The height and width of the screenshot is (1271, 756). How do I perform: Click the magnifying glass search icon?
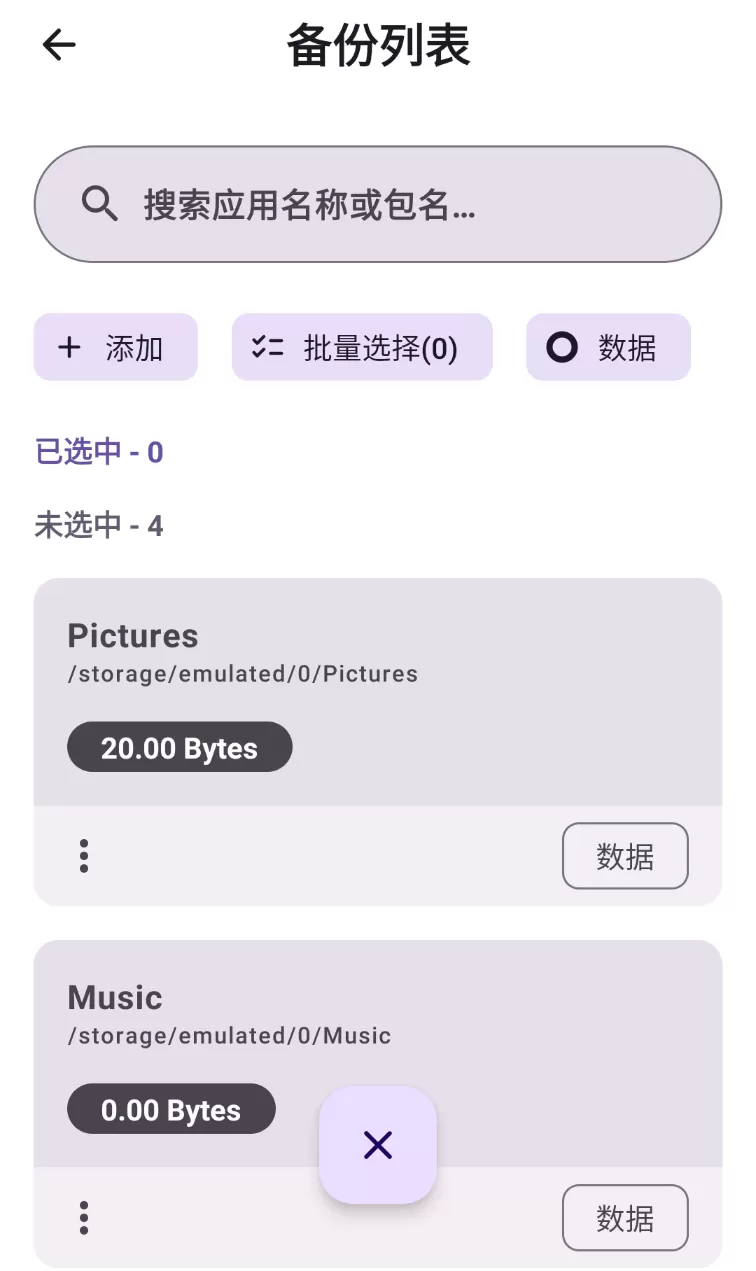point(99,204)
